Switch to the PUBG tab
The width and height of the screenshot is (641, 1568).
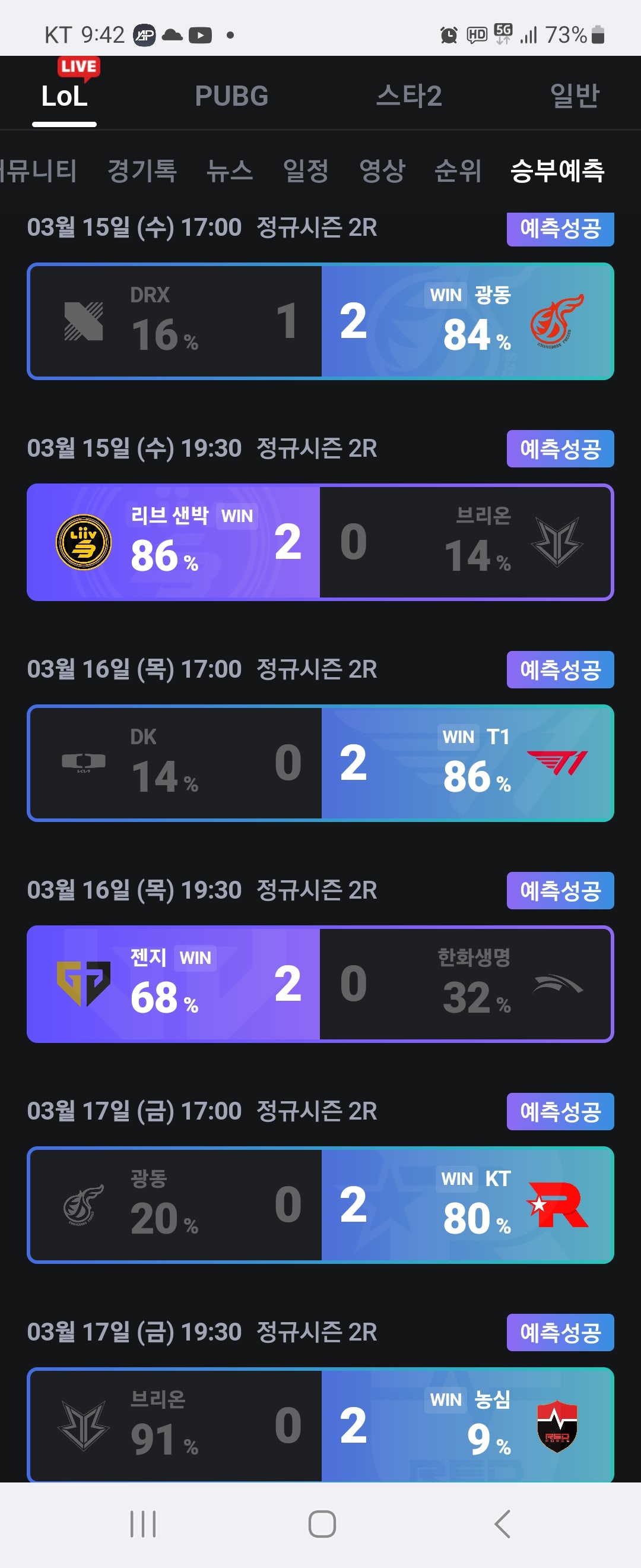pyautogui.click(x=233, y=96)
